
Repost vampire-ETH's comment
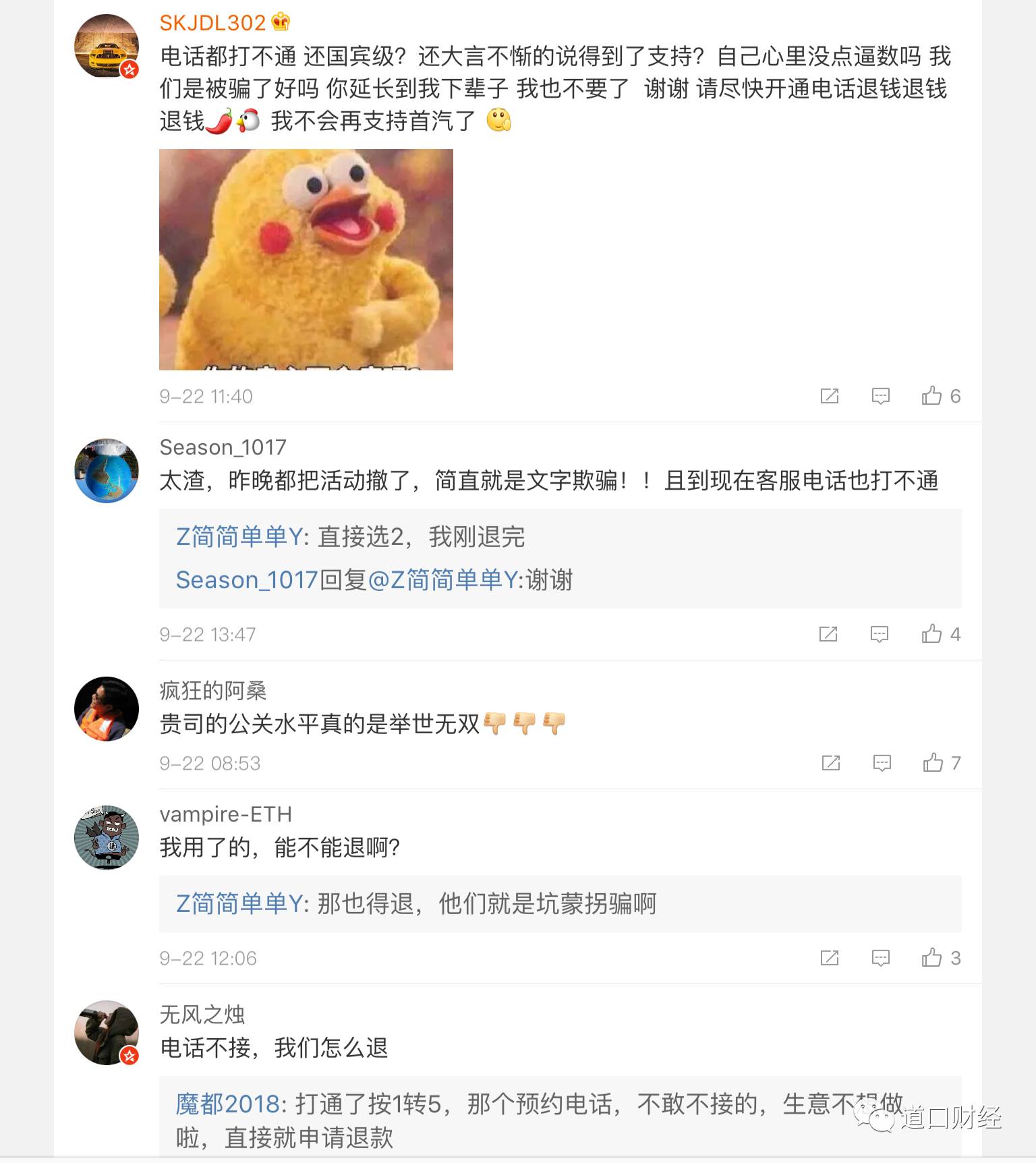pos(829,958)
